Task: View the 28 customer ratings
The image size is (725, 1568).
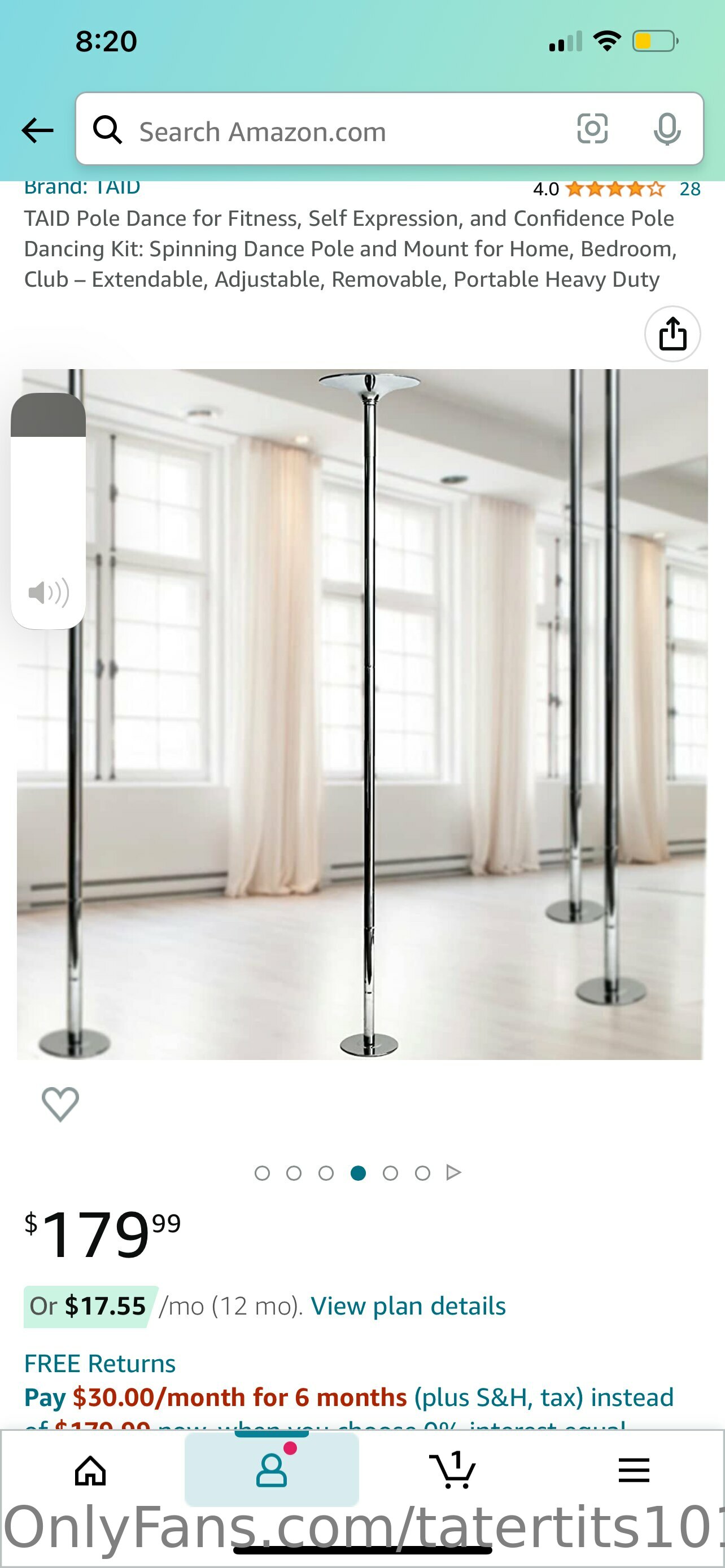Action: coord(689,189)
